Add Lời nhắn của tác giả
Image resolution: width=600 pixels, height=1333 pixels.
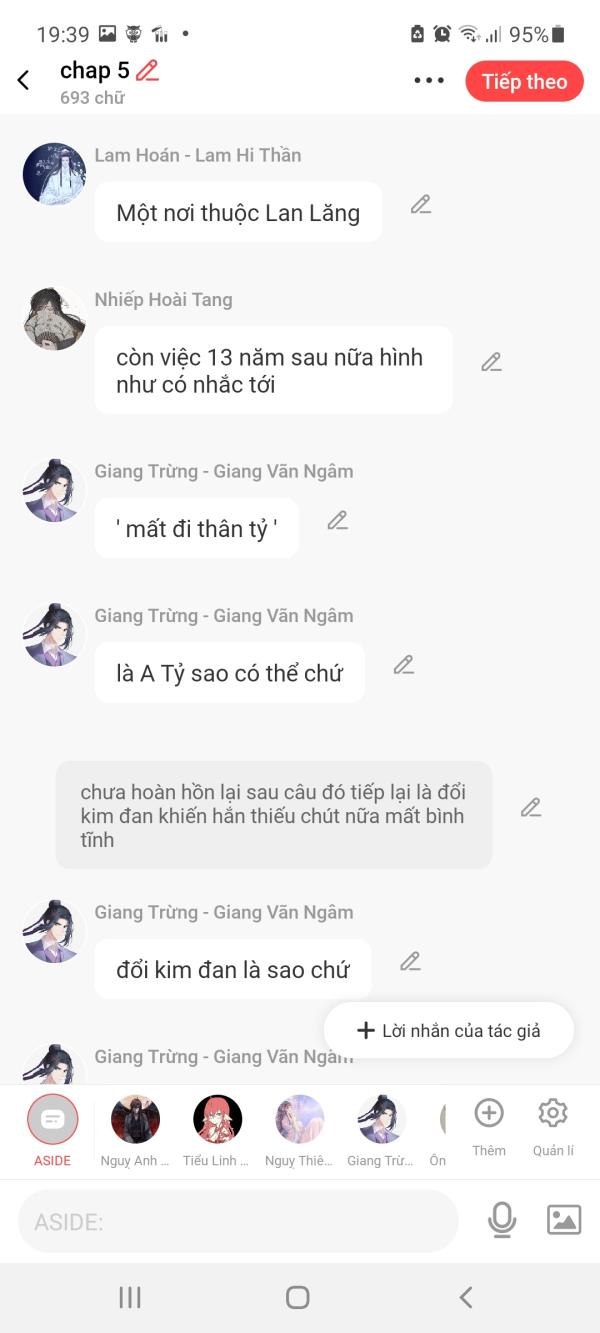tap(449, 1030)
